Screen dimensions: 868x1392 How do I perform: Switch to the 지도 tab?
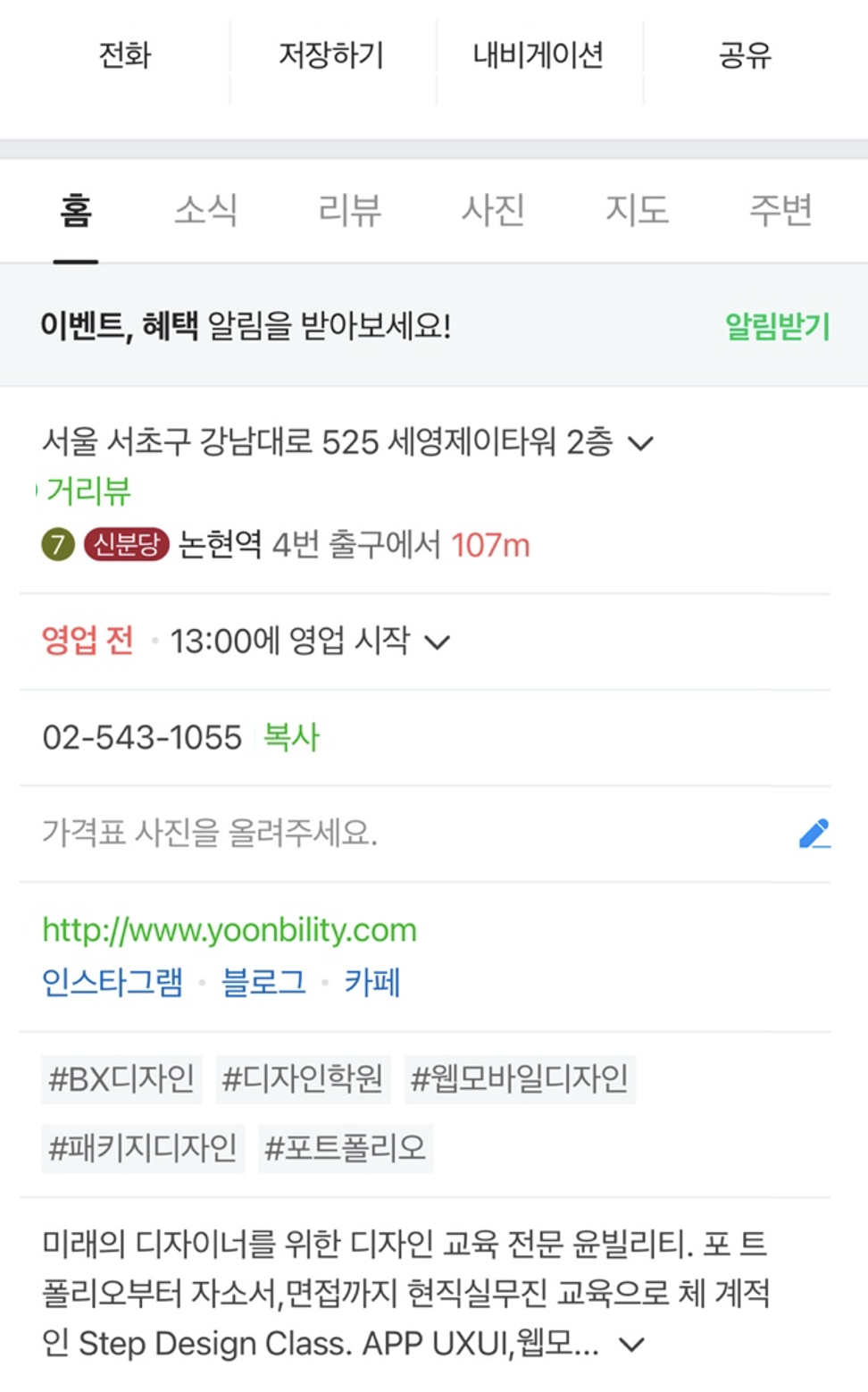coord(637,211)
